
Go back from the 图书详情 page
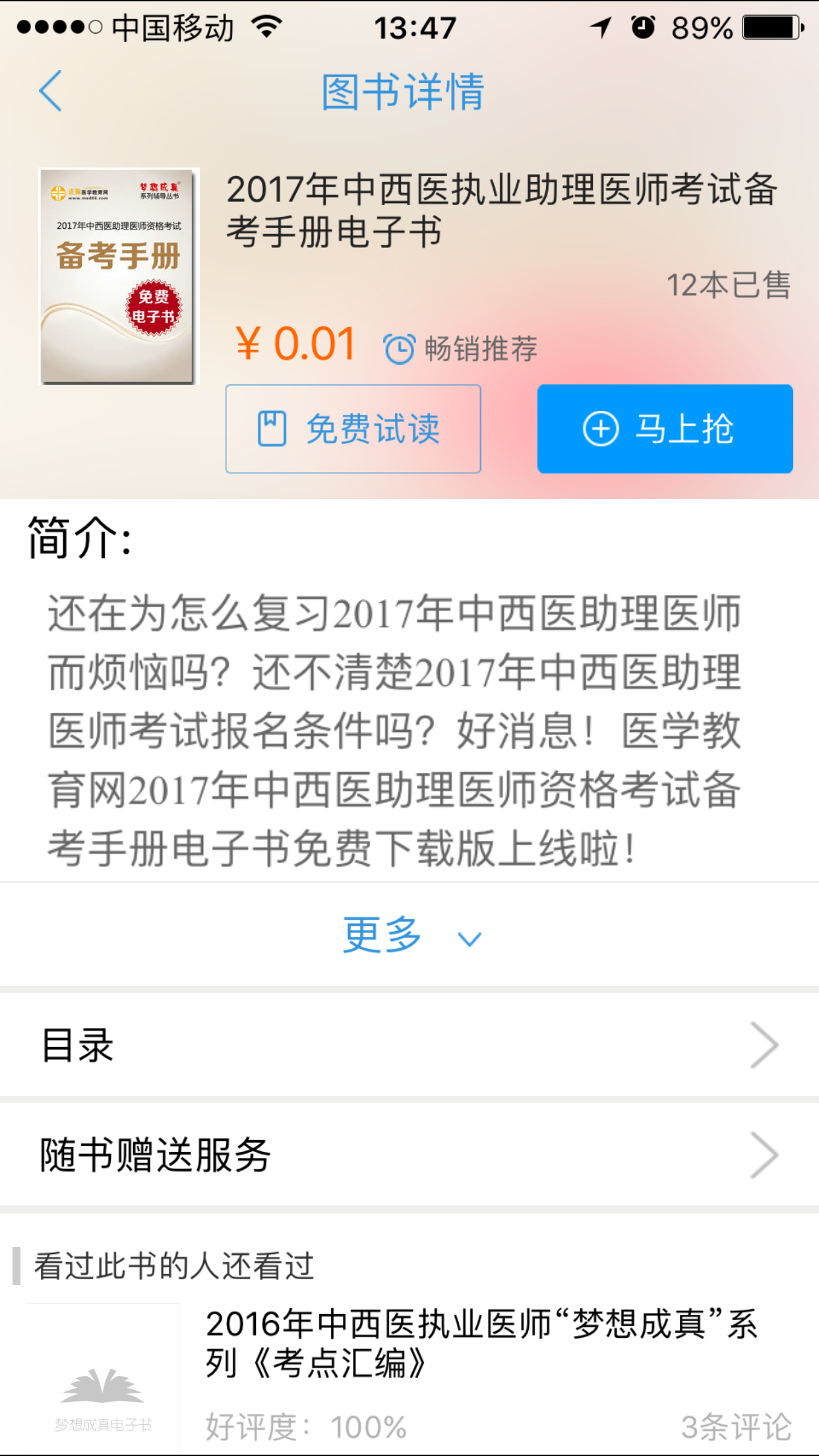(x=51, y=91)
